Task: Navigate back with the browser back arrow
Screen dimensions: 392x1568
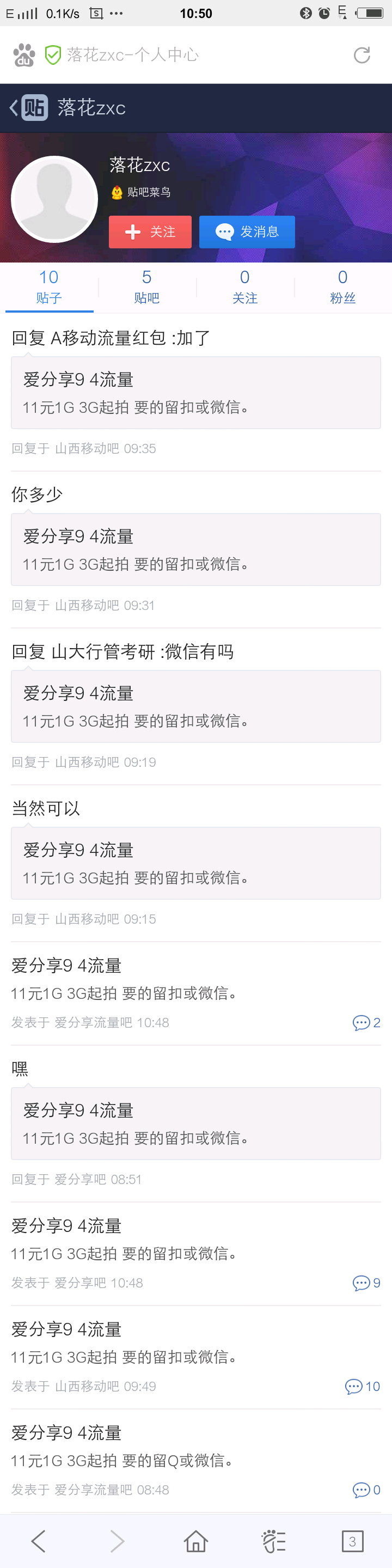Action: pyautogui.click(x=39, y=1541)
